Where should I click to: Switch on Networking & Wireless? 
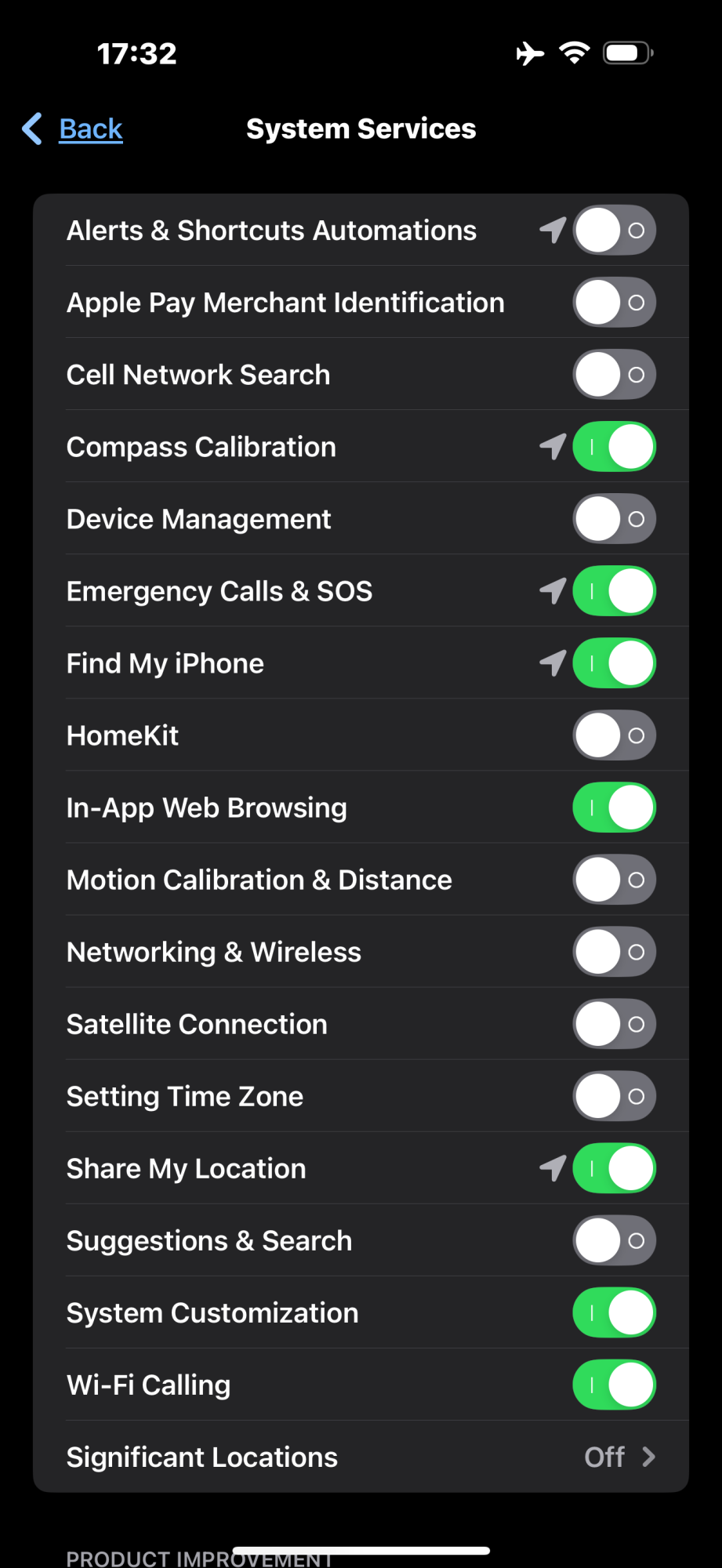point(614,952)
